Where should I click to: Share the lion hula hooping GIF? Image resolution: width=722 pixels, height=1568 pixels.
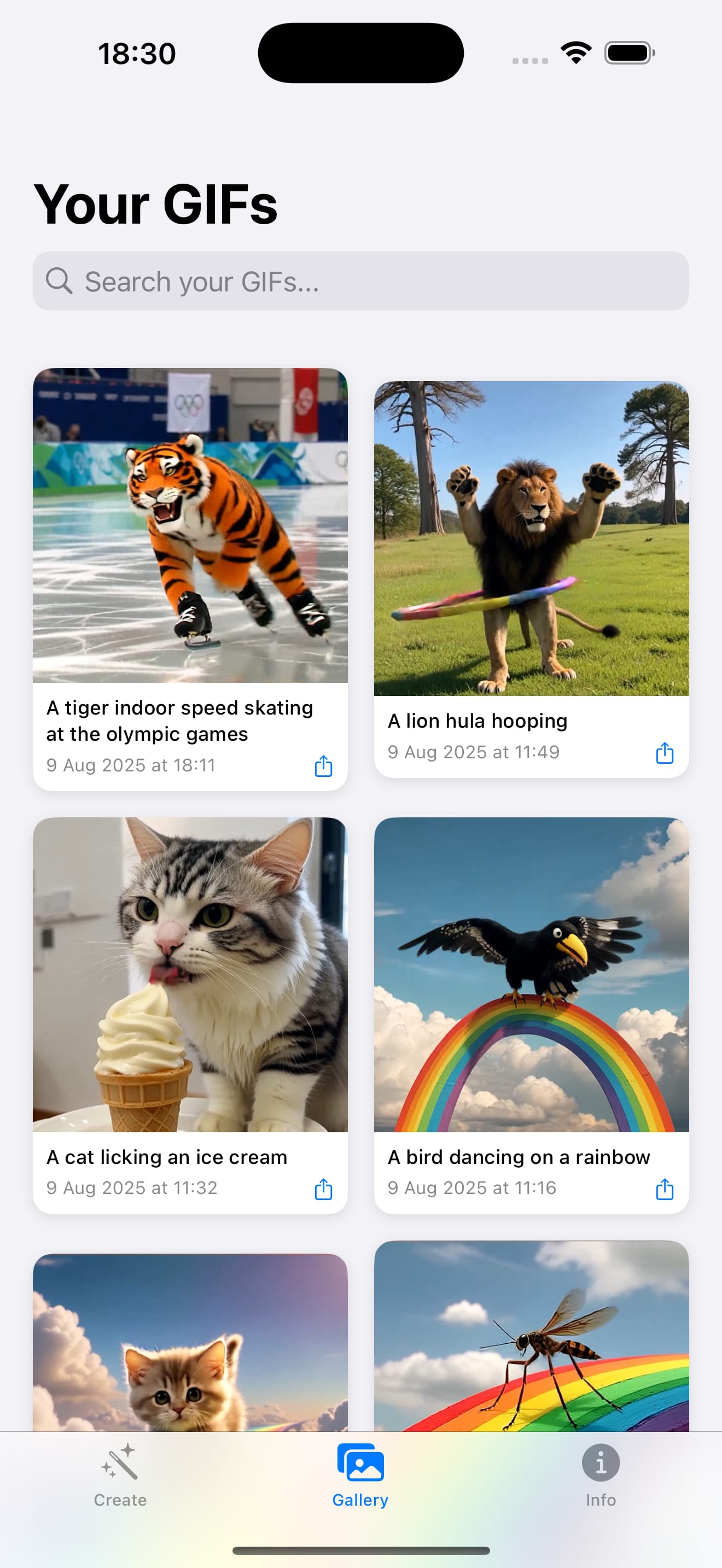(x=664, y=753)
